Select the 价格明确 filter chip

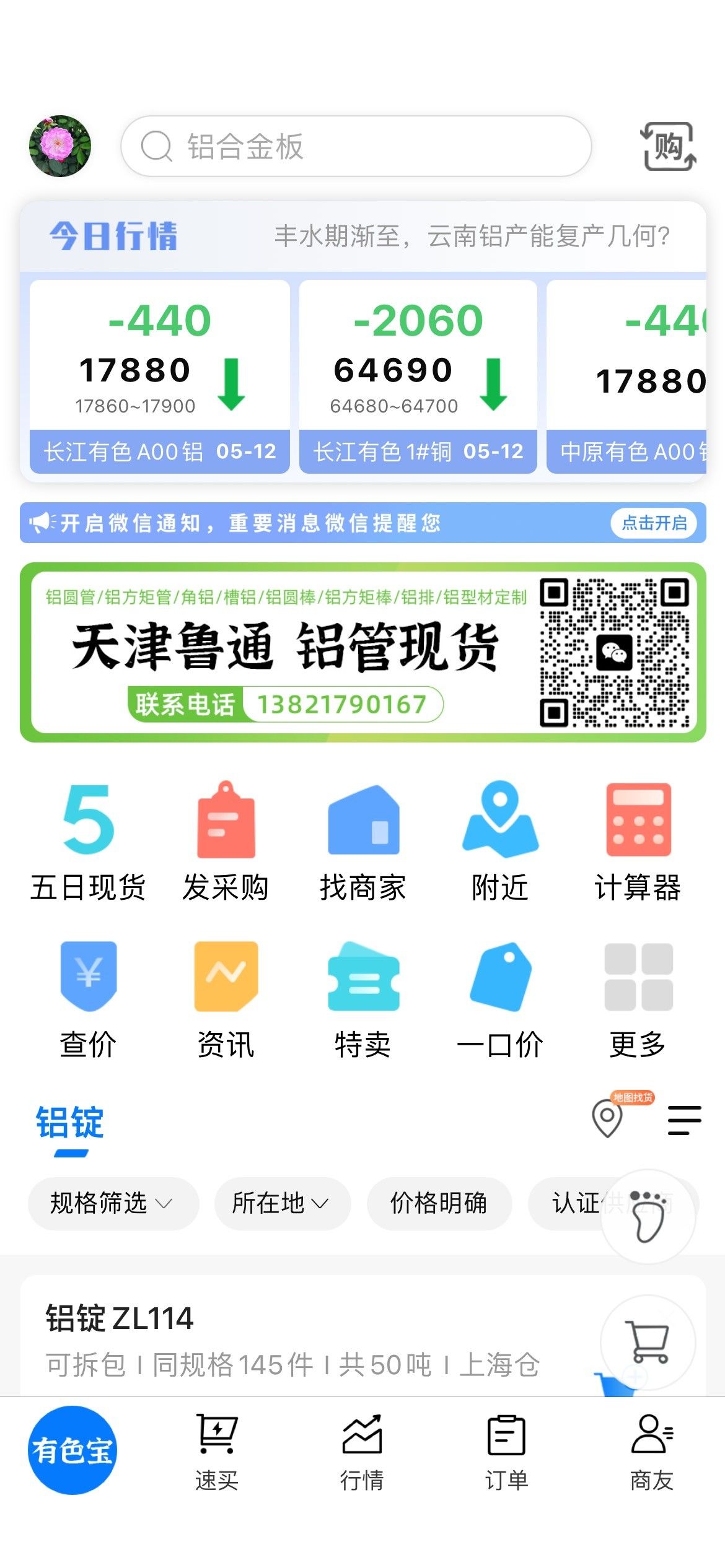pos(439,1203)
